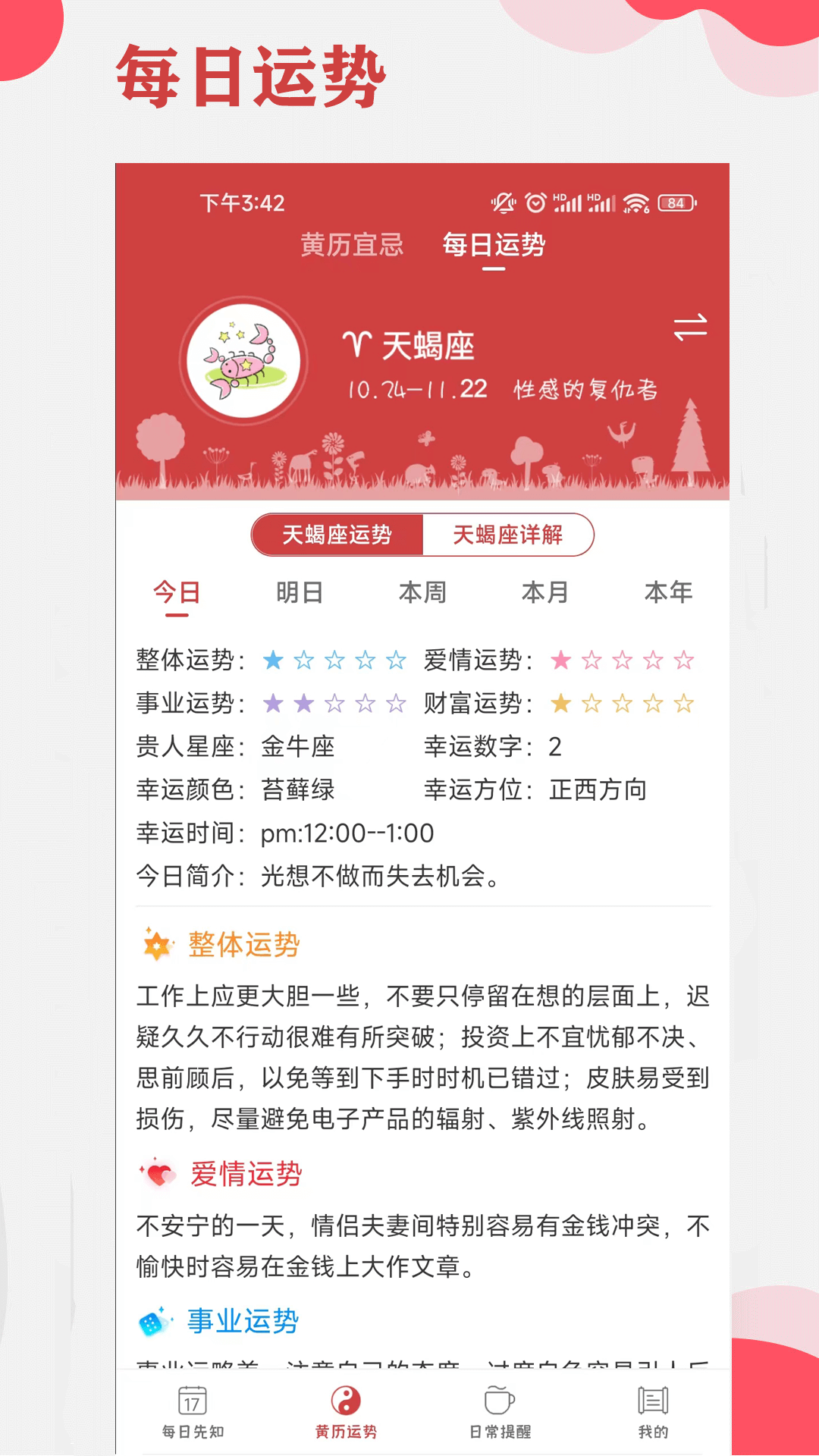Tap the alarm clock icon in status bar

[537, 203]
